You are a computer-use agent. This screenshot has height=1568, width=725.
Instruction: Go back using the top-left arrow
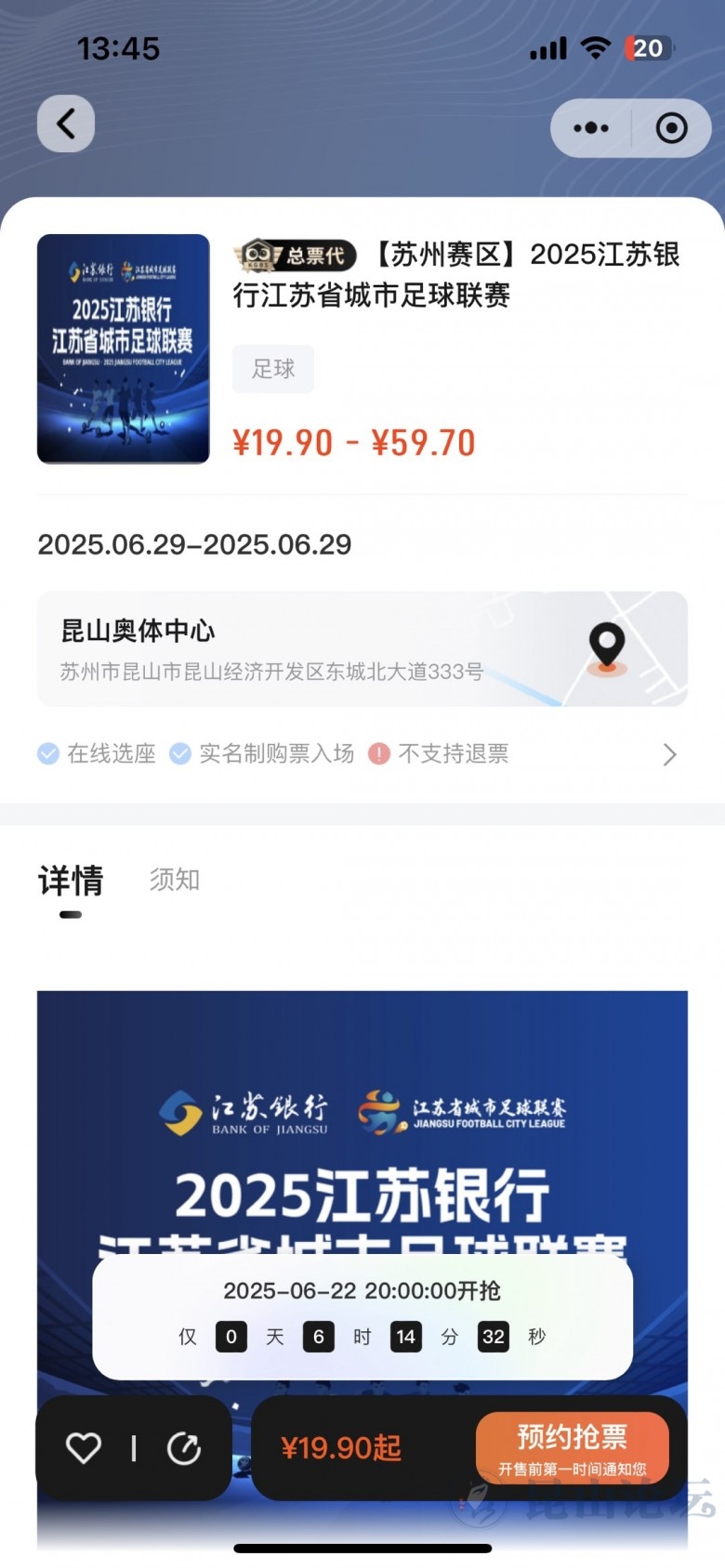coord(66,124)
